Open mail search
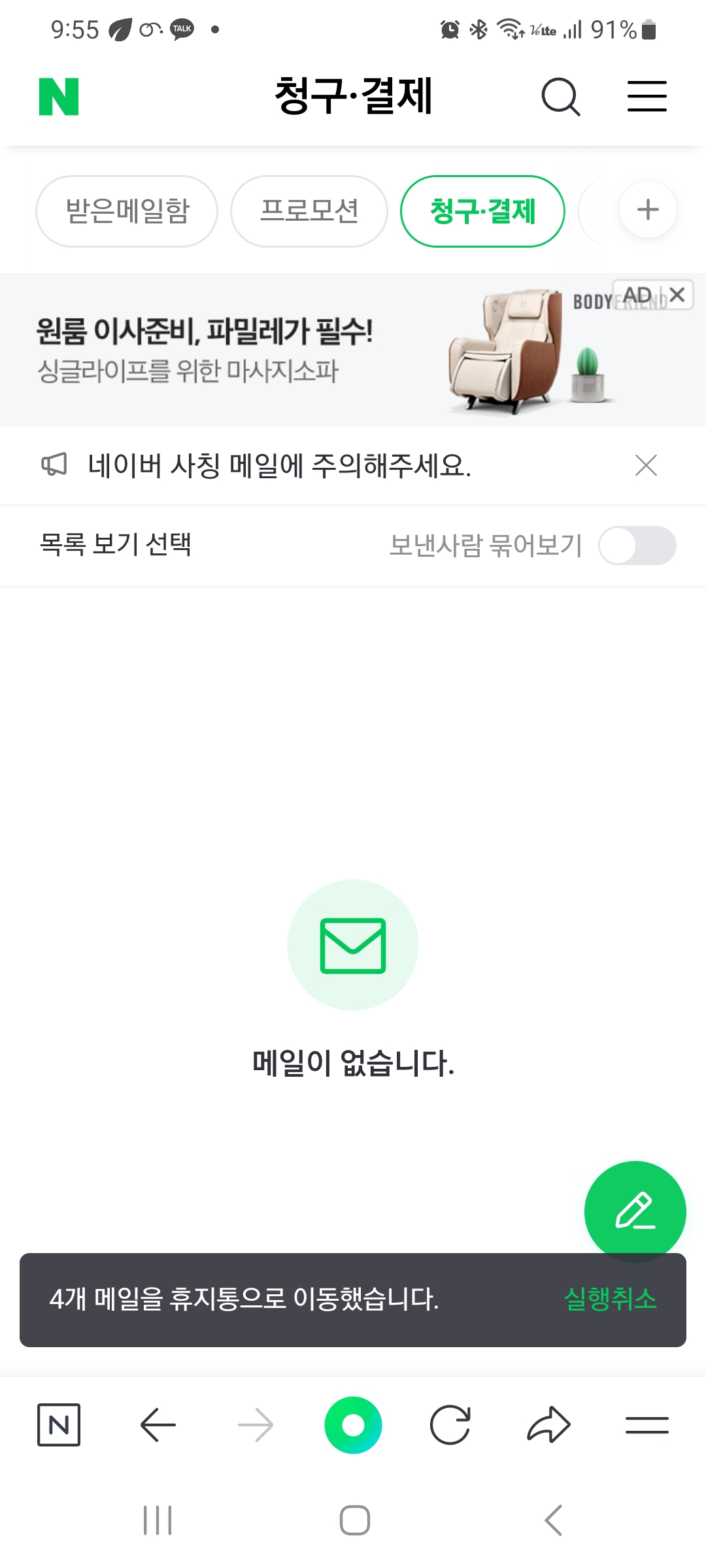 pos(560,97)
